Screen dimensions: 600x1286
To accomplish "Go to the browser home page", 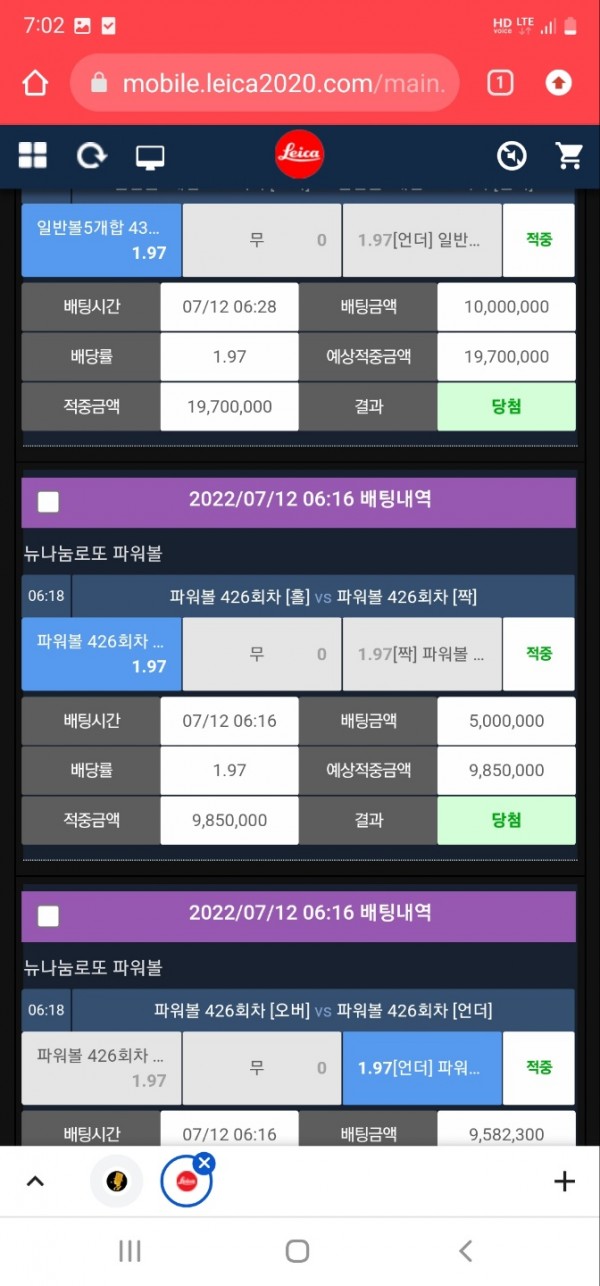I will pos(35,83).
